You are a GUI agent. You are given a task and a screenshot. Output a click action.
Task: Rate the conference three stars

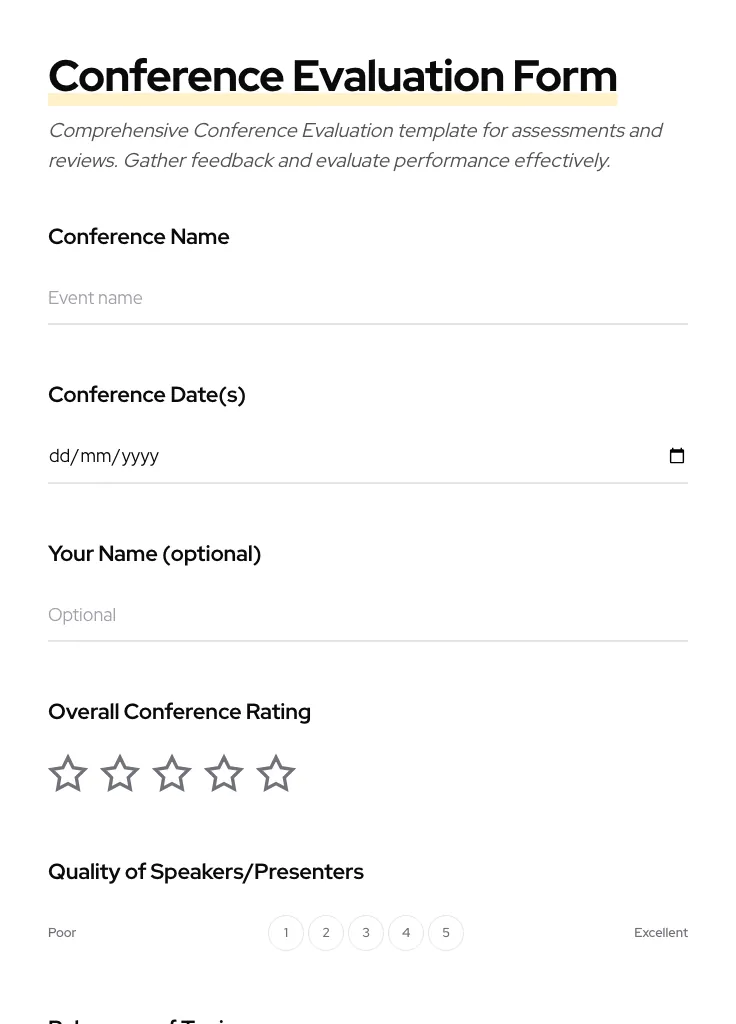(172, 772)
